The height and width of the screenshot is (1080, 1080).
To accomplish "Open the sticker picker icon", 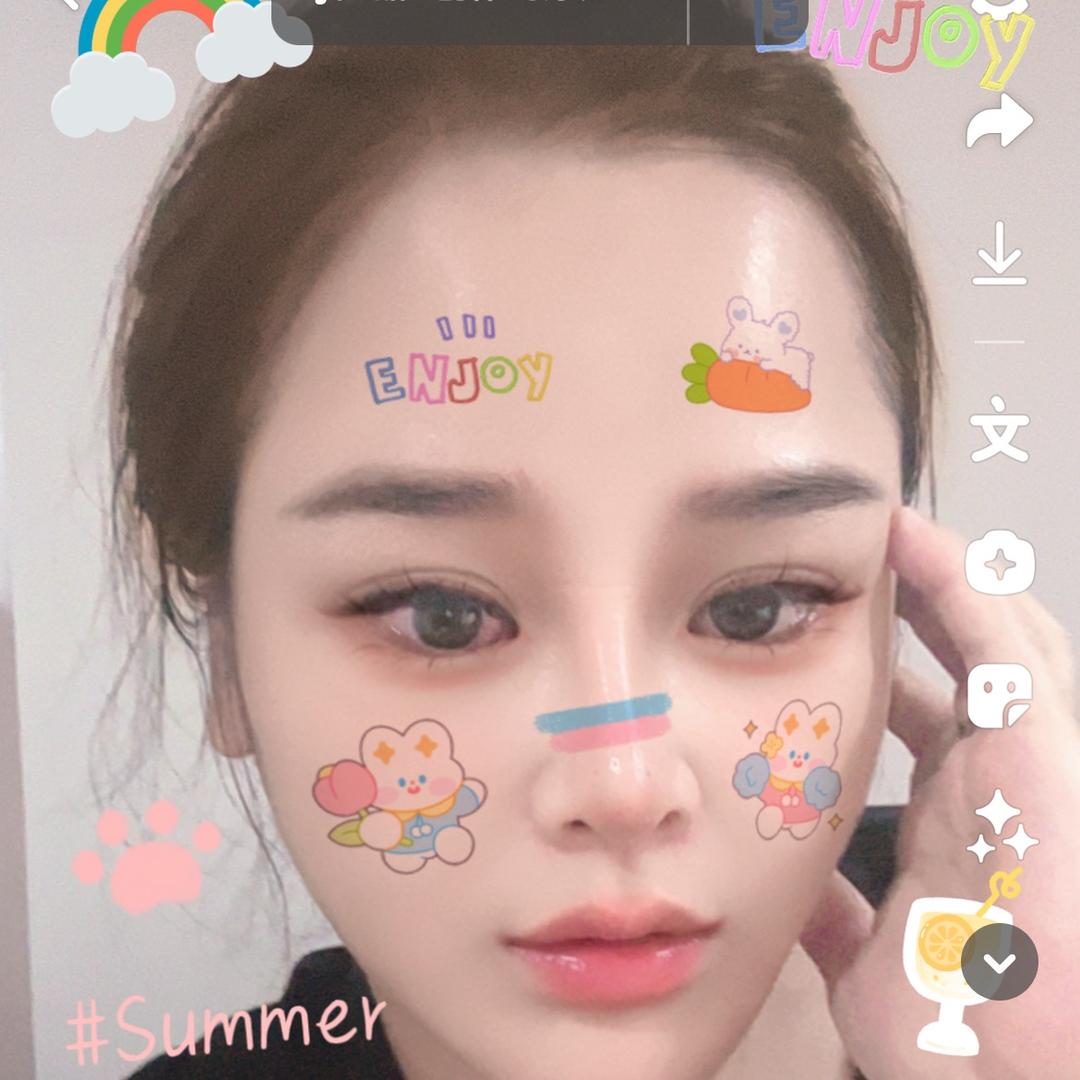I will coord(999,696).
